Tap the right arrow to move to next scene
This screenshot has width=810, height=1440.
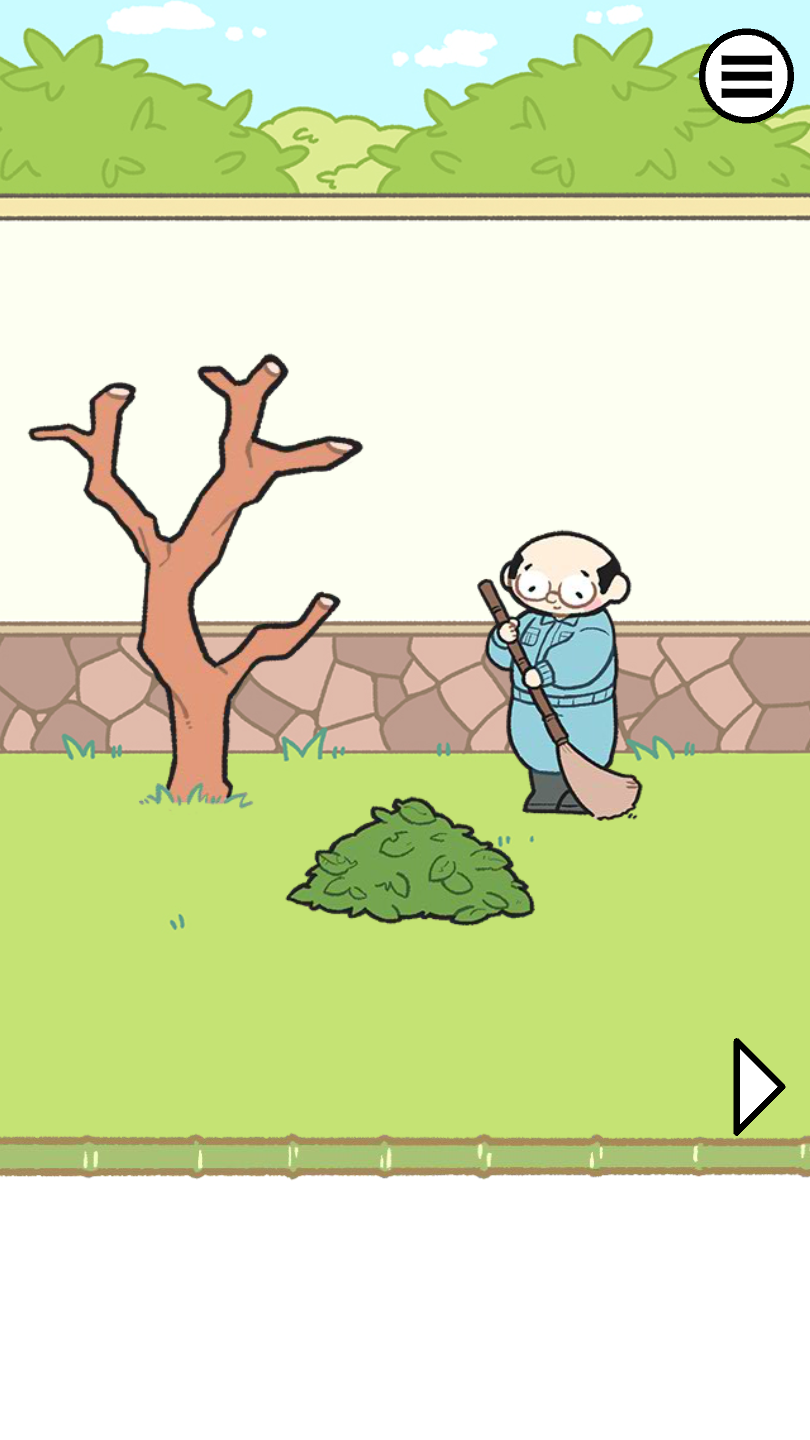click(756, 1087)
